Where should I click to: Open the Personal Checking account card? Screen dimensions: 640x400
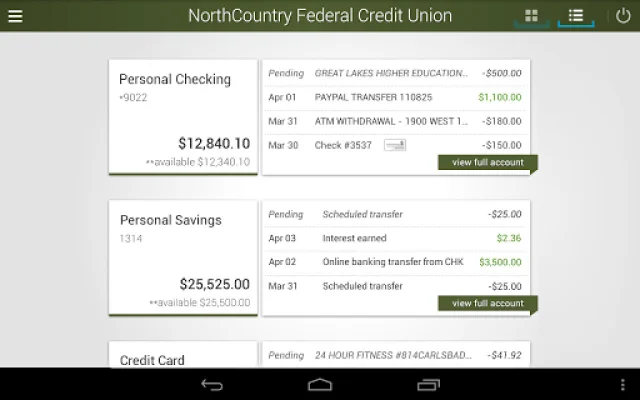[x=183, y=117]
